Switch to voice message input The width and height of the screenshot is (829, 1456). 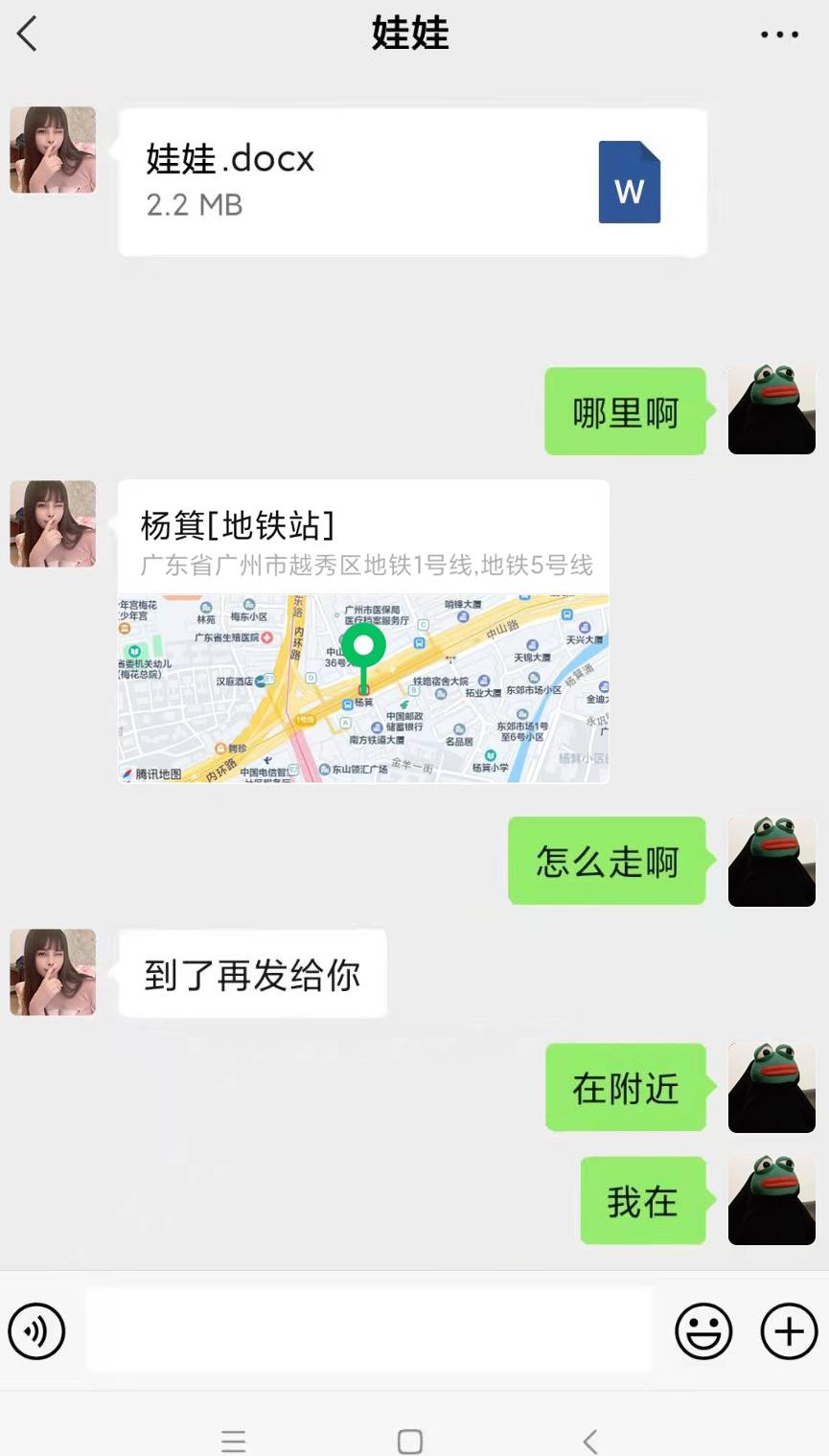(36, 1331)
